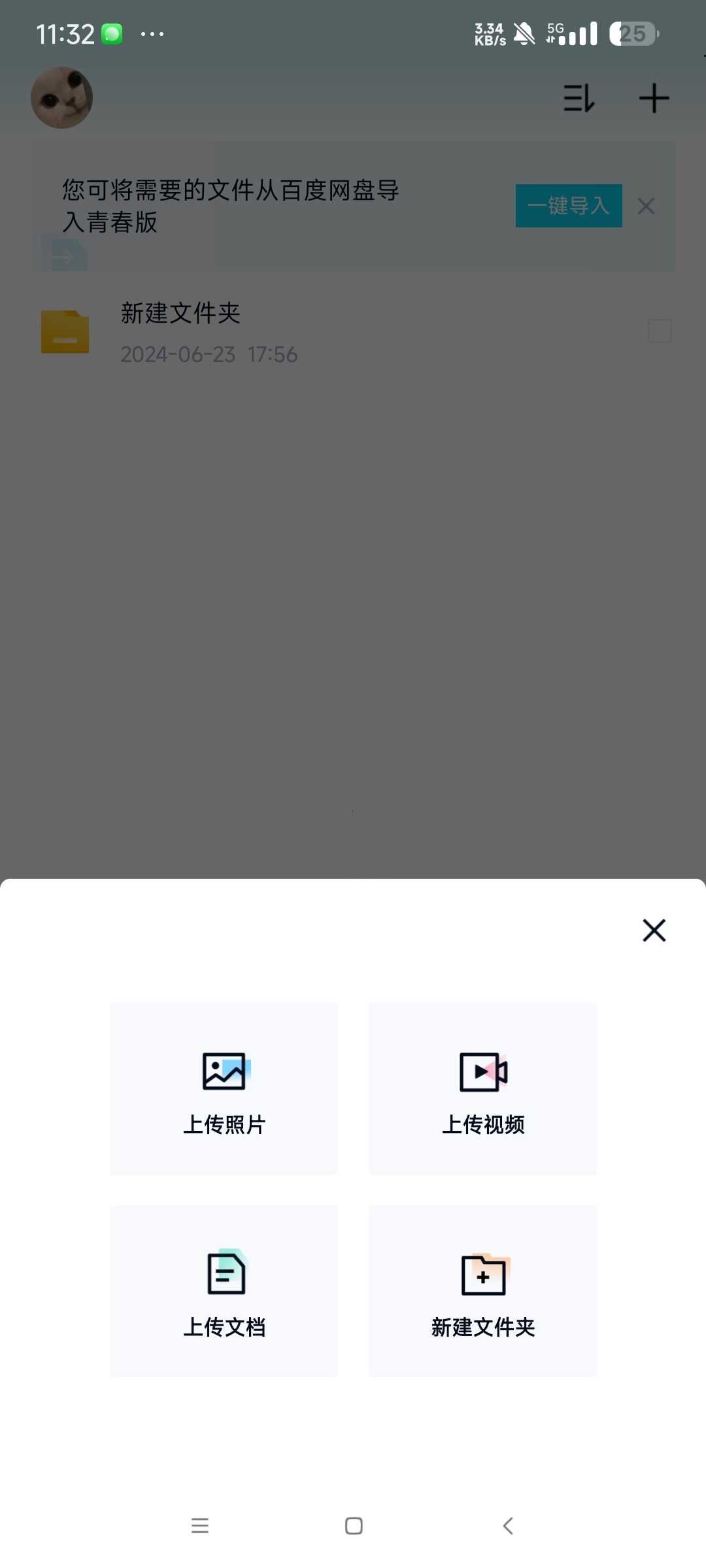706x1568 pixels.
Task: Open recent apps from navigation bar
Action: [x=200, y=1526]
